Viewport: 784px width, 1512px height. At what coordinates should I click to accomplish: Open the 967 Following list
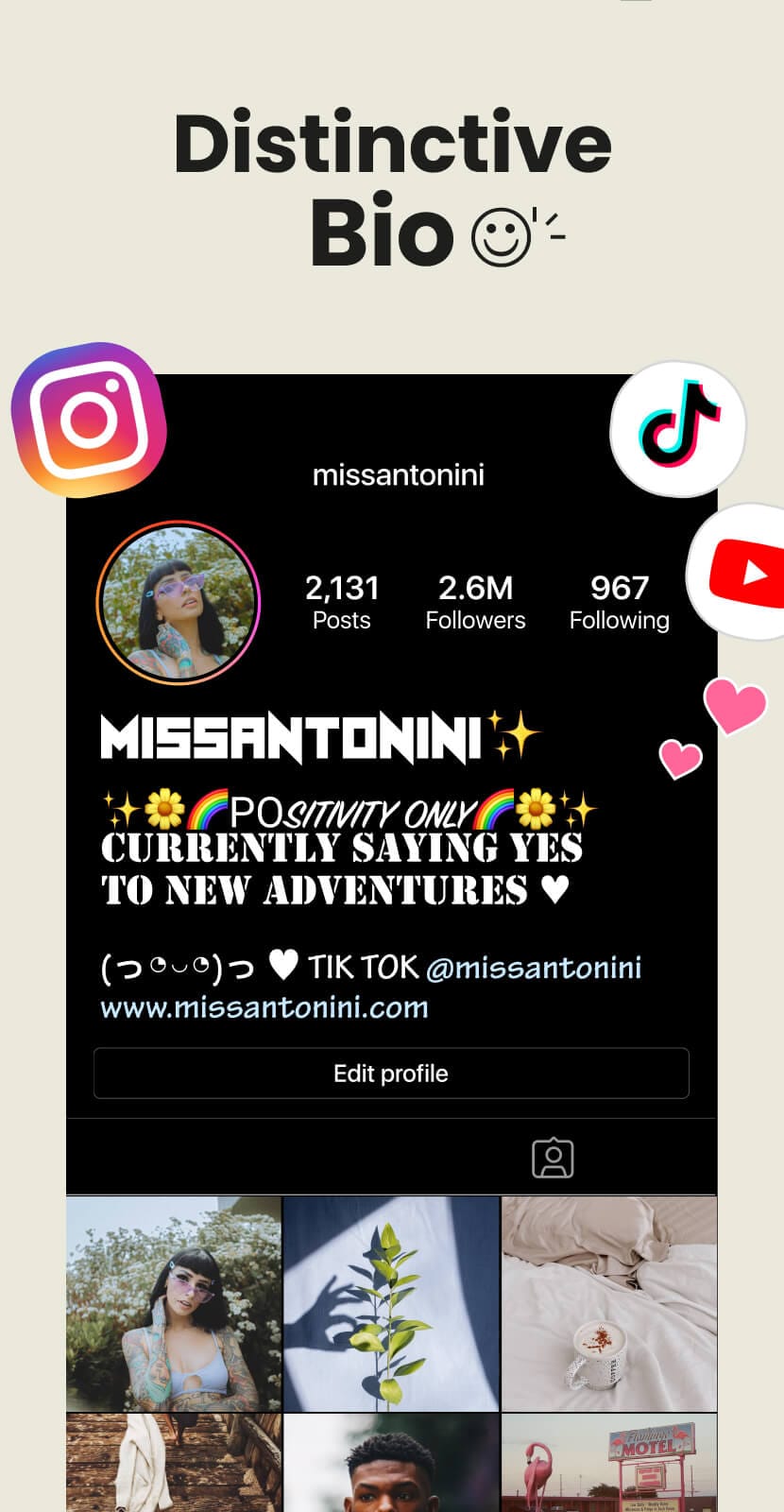[x=620, y=602]
